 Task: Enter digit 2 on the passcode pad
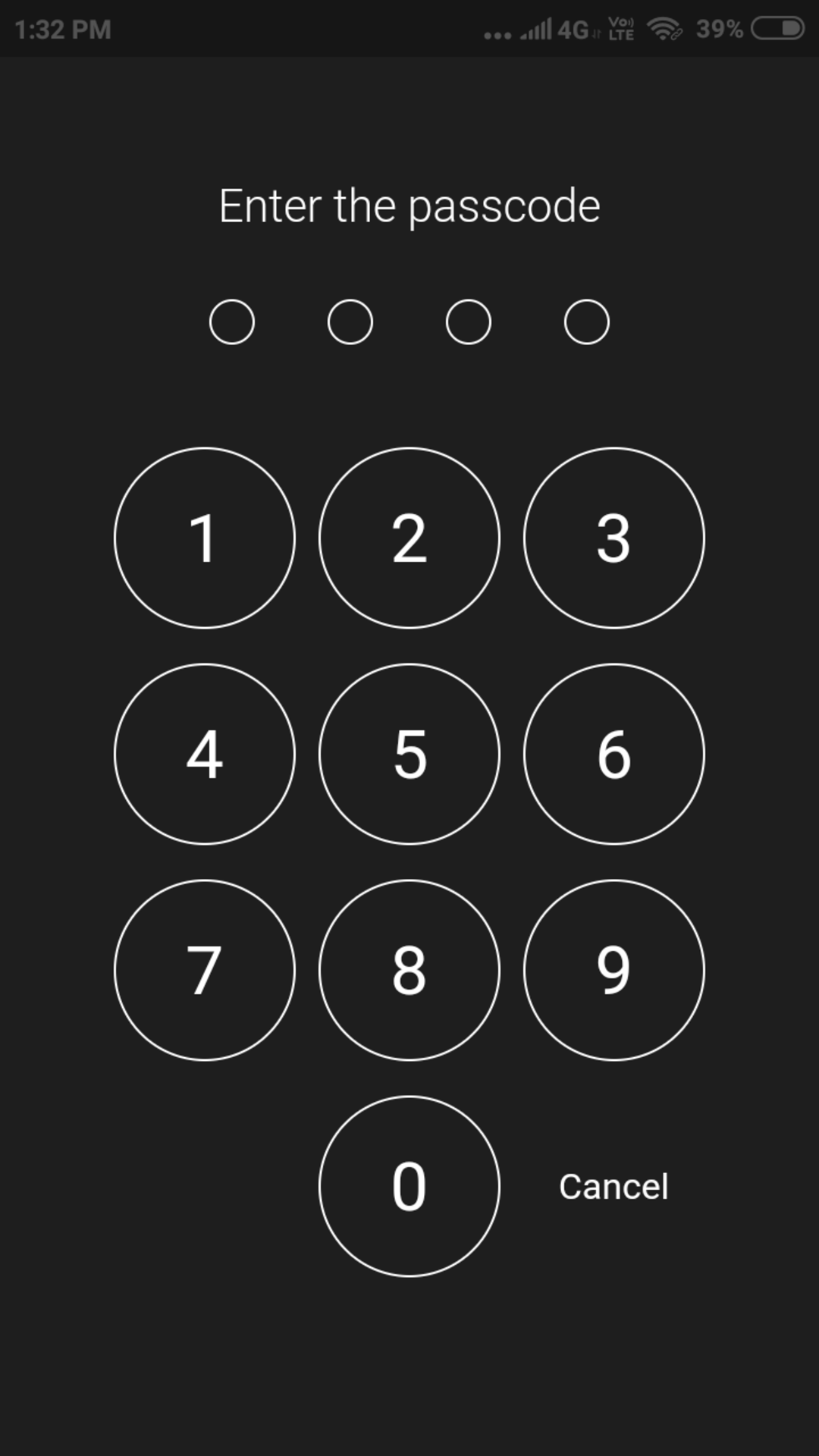pos(409,538)
